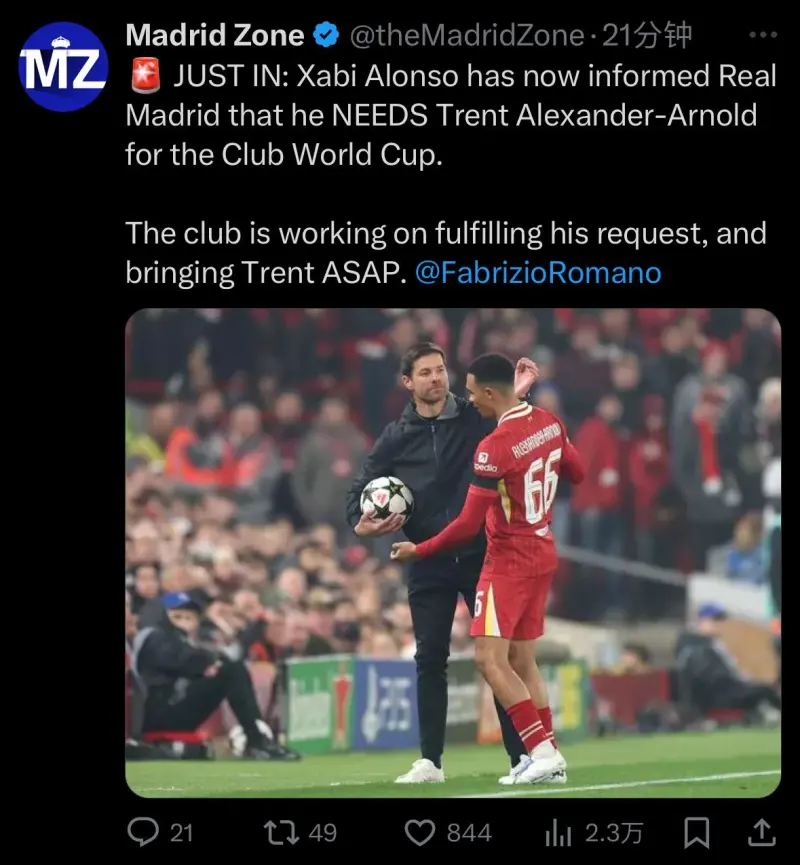The image size is (800, 865).
Task: Like the Madrid Zone tweet
Action: click(423, 832)
